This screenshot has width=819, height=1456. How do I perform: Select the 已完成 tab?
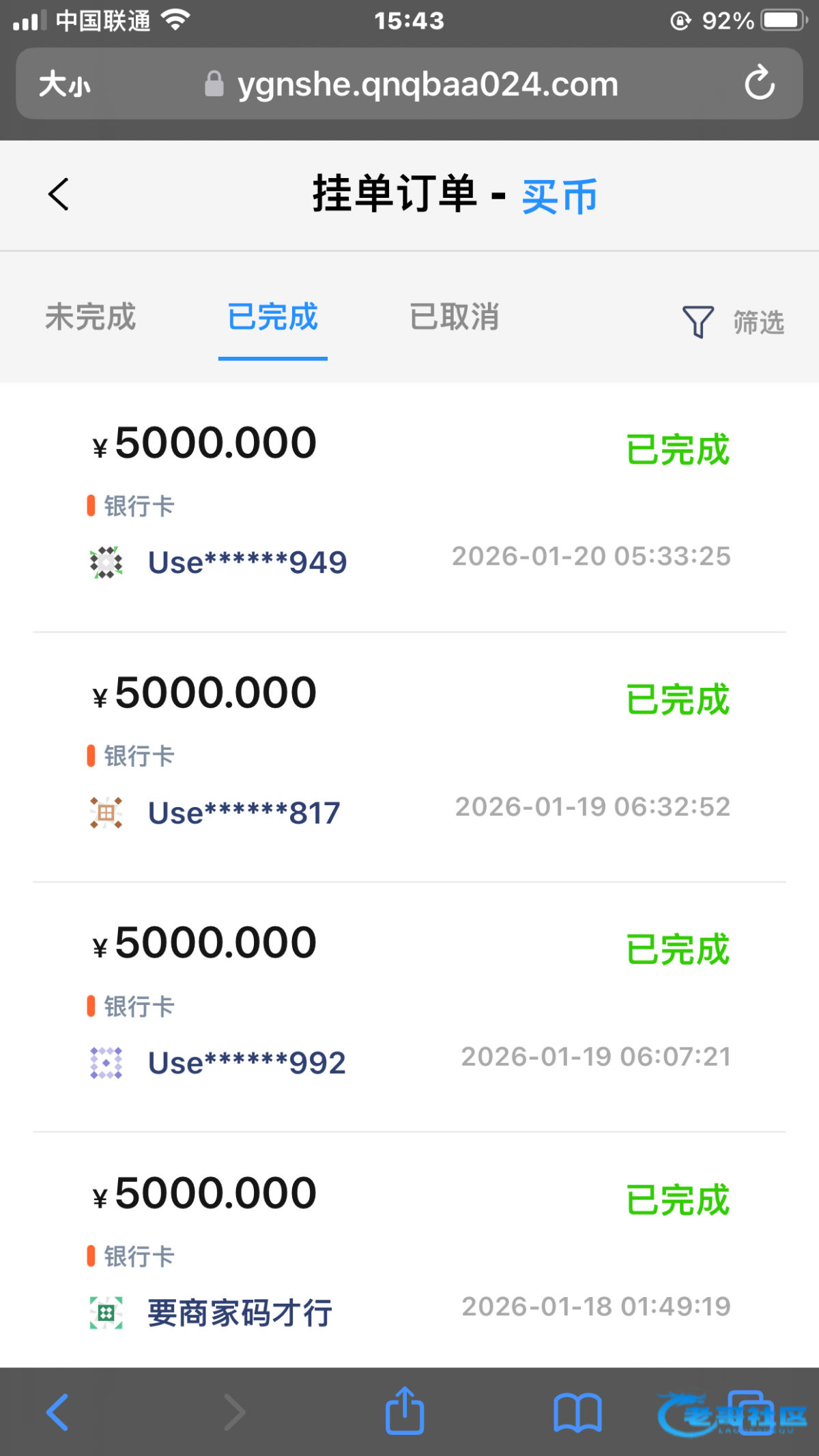click(x=272, y=317)
